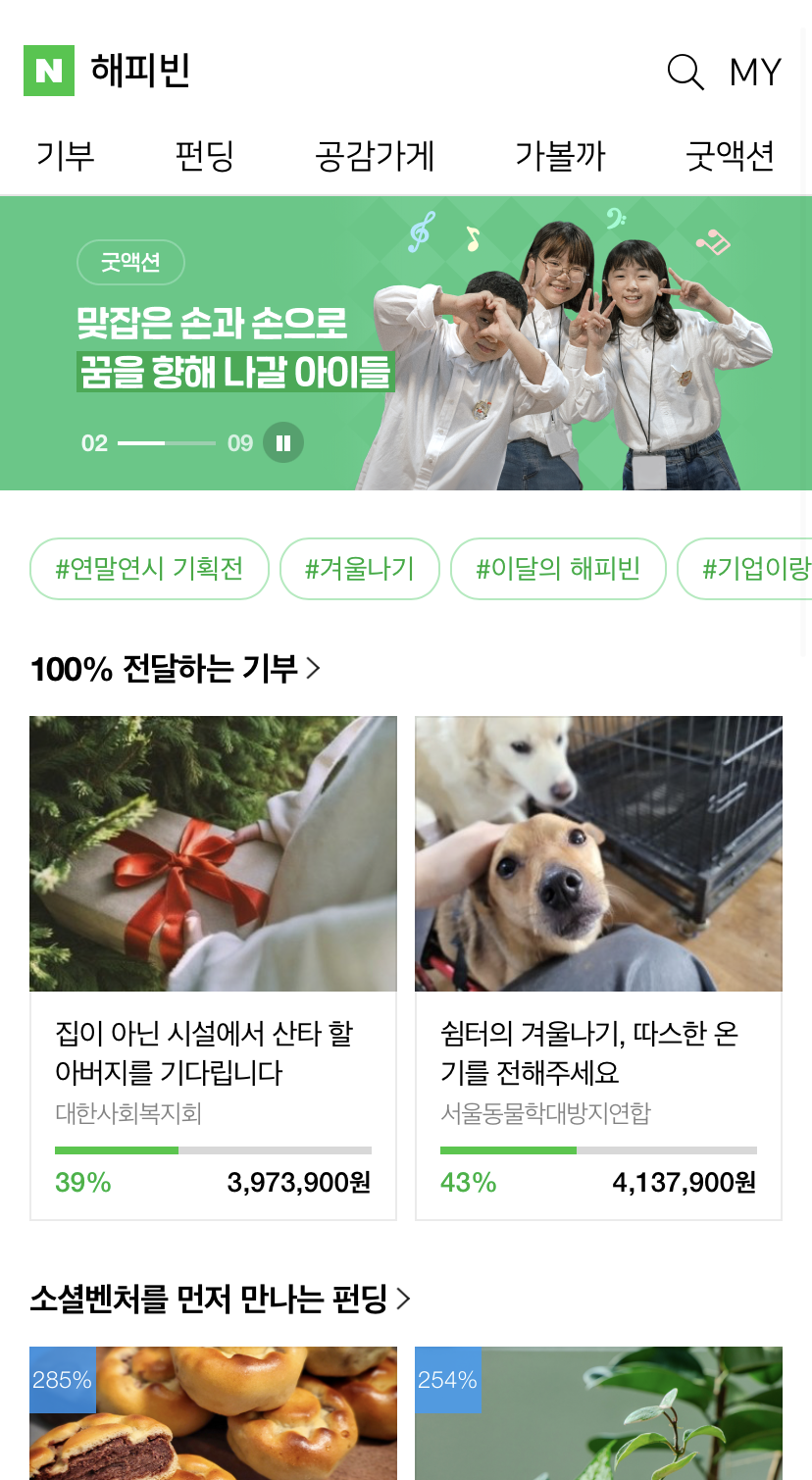This screenshot has height=1480, width=812.
Task: Switch to the 공감가게 tab
Action: point(375,156)
